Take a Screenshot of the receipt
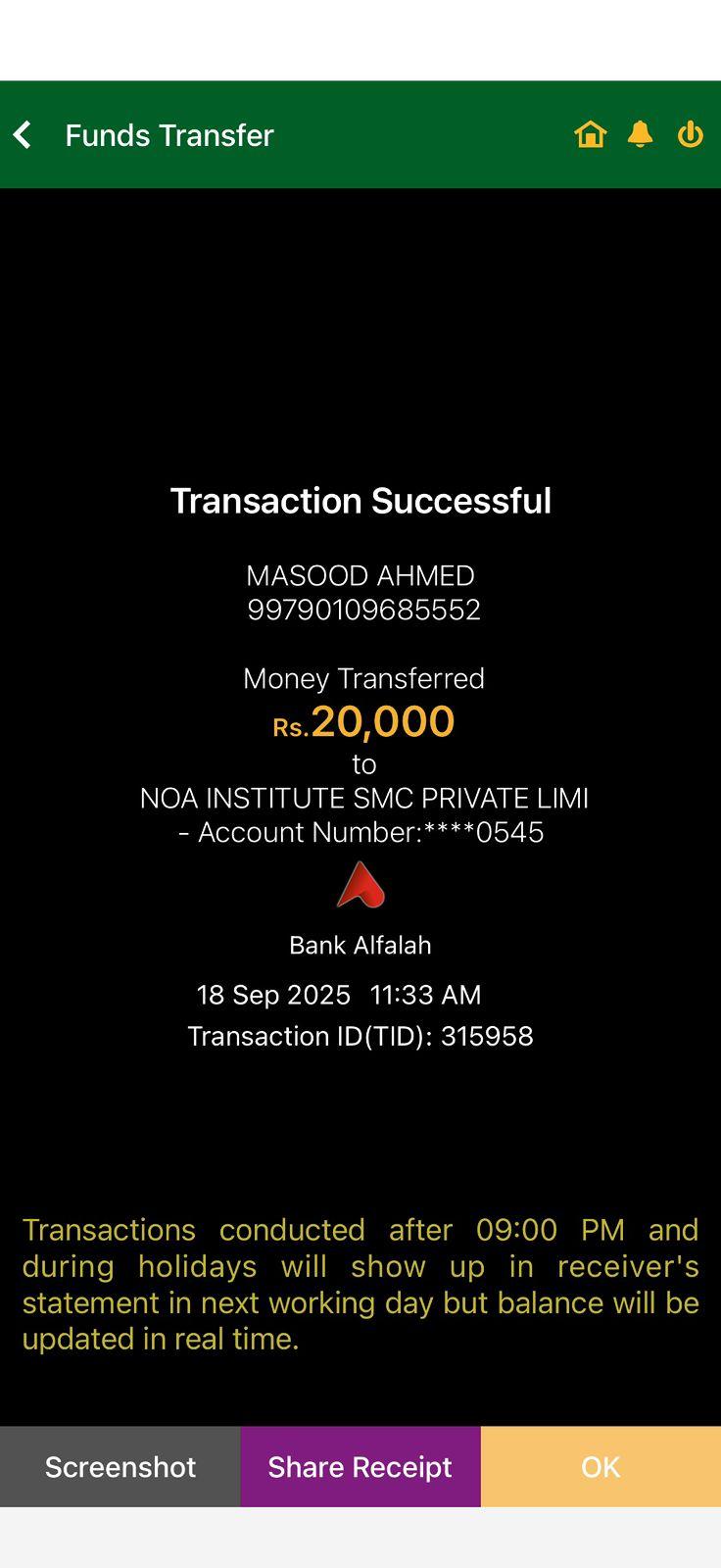Screen dimensions: 721x1568 pos(120,1467)
